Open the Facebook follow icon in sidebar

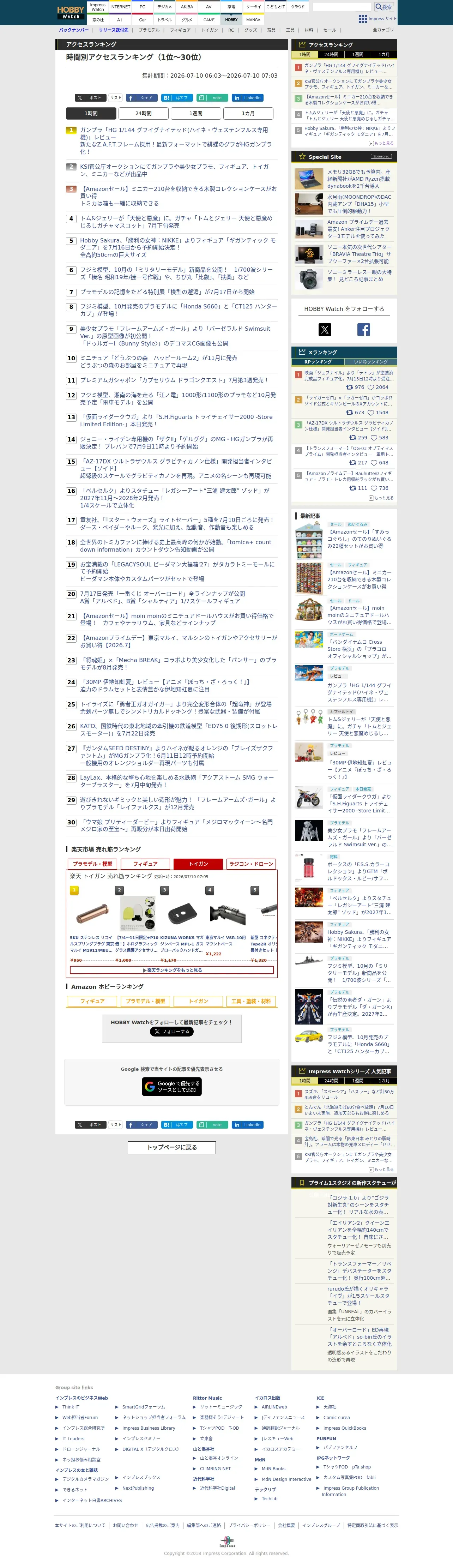(363, 329)
